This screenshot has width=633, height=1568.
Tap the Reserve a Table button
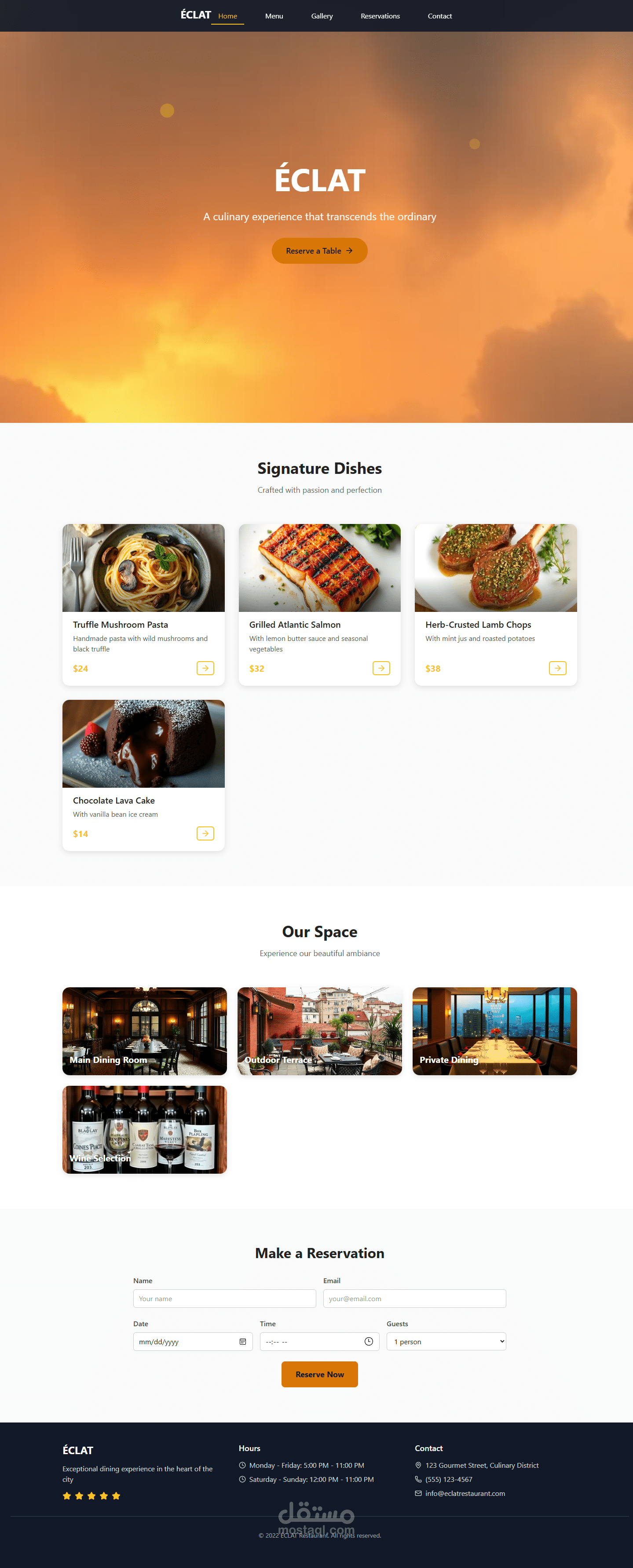click(319, 251)
